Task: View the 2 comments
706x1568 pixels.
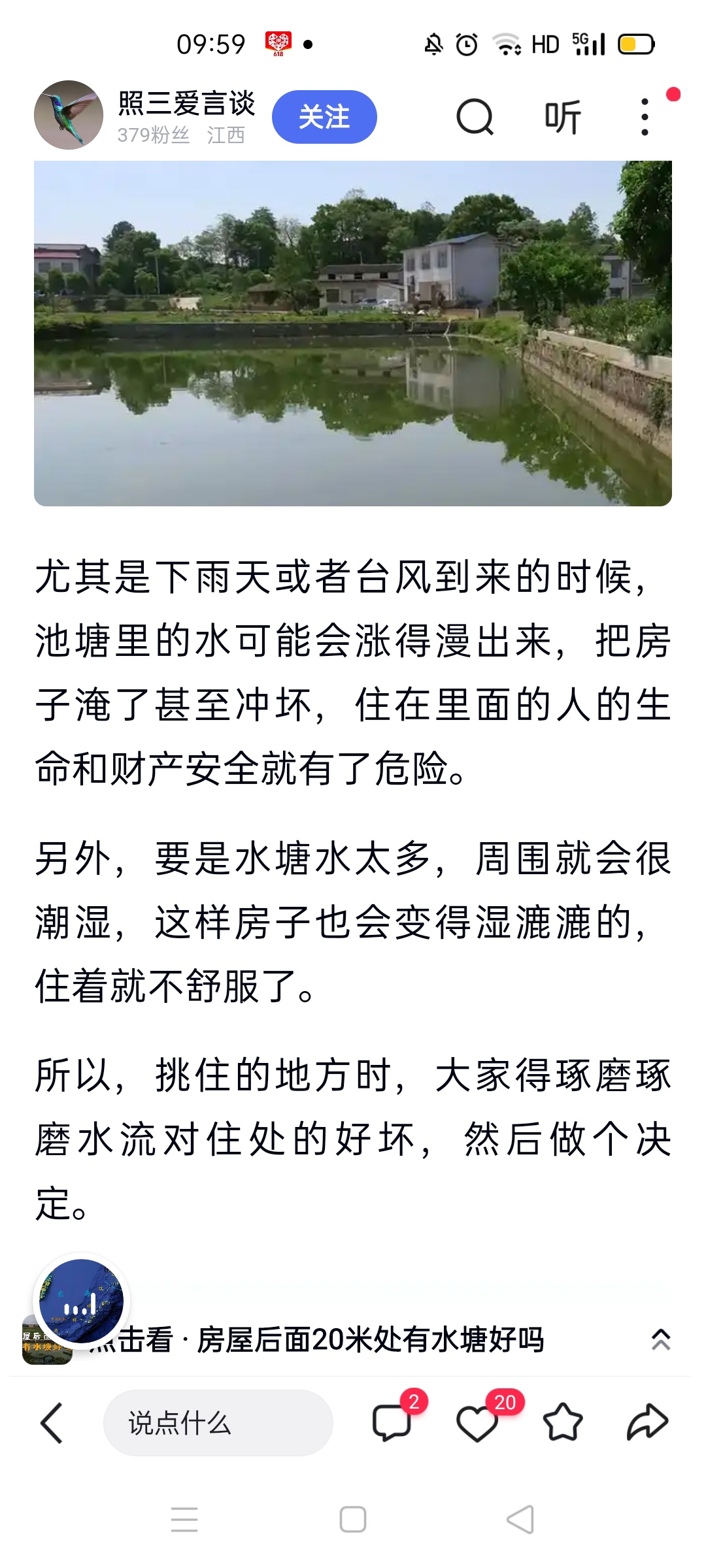Action: click(x=392, y=1422)
